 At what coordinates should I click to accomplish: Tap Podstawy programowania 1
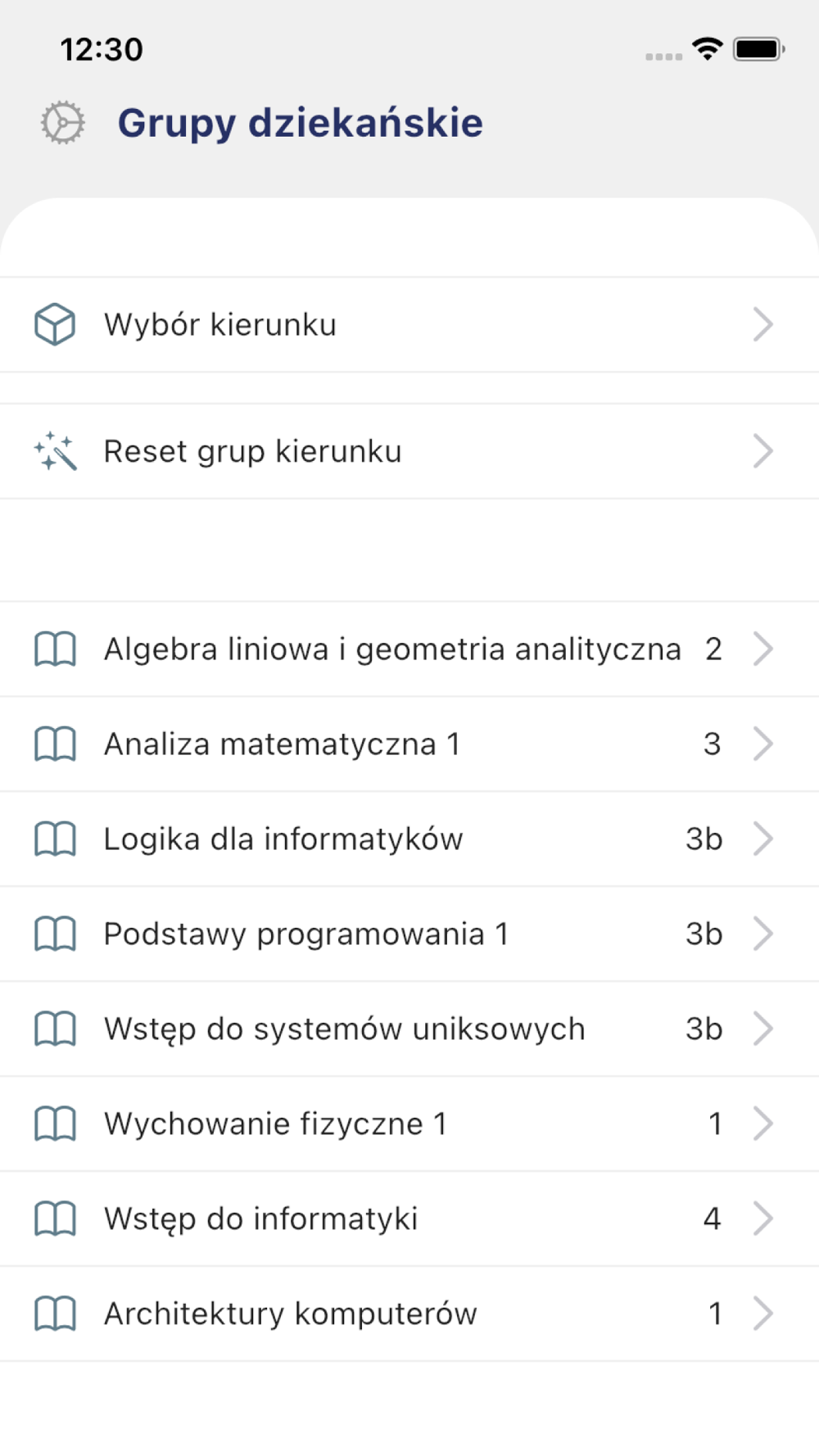(409, 934)
